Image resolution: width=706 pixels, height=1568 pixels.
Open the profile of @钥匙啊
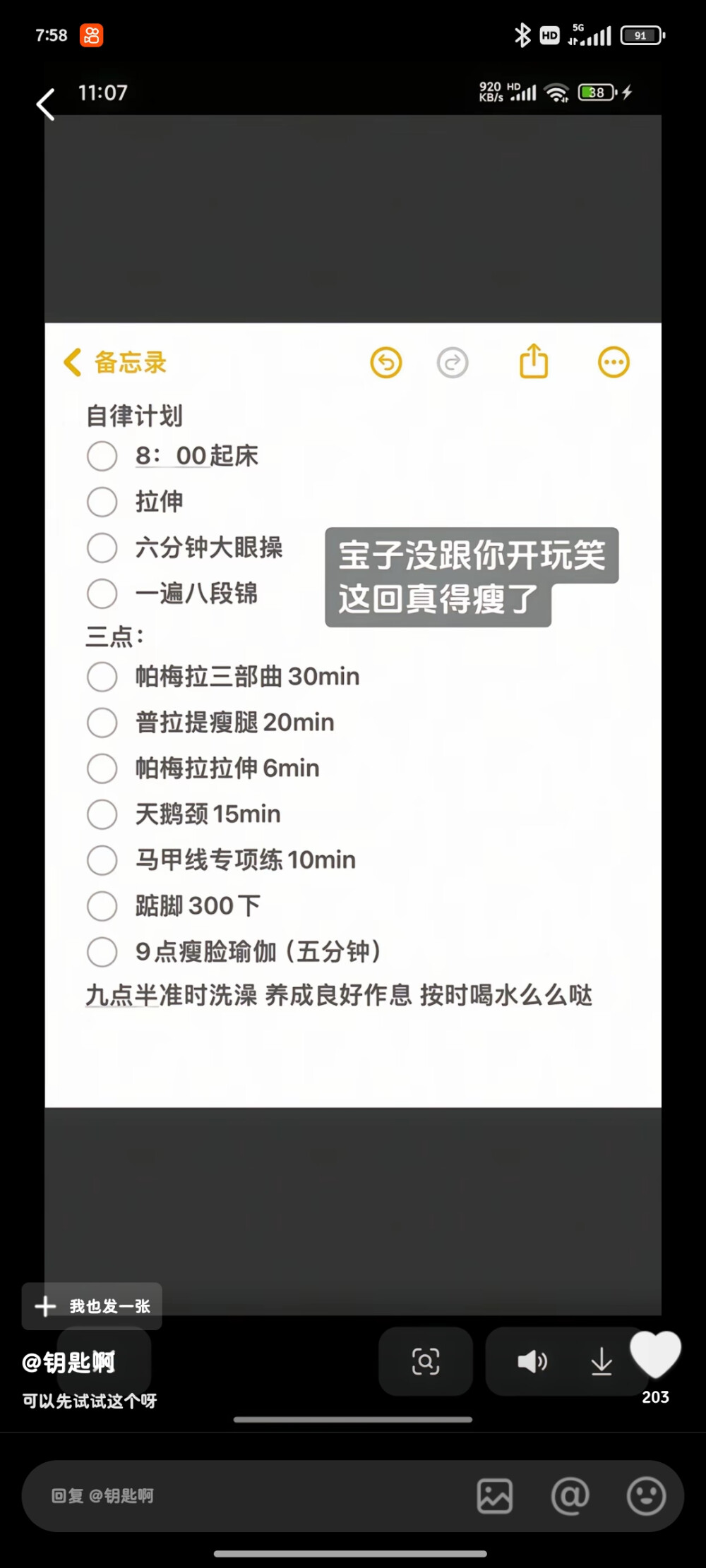point(68,1362)
